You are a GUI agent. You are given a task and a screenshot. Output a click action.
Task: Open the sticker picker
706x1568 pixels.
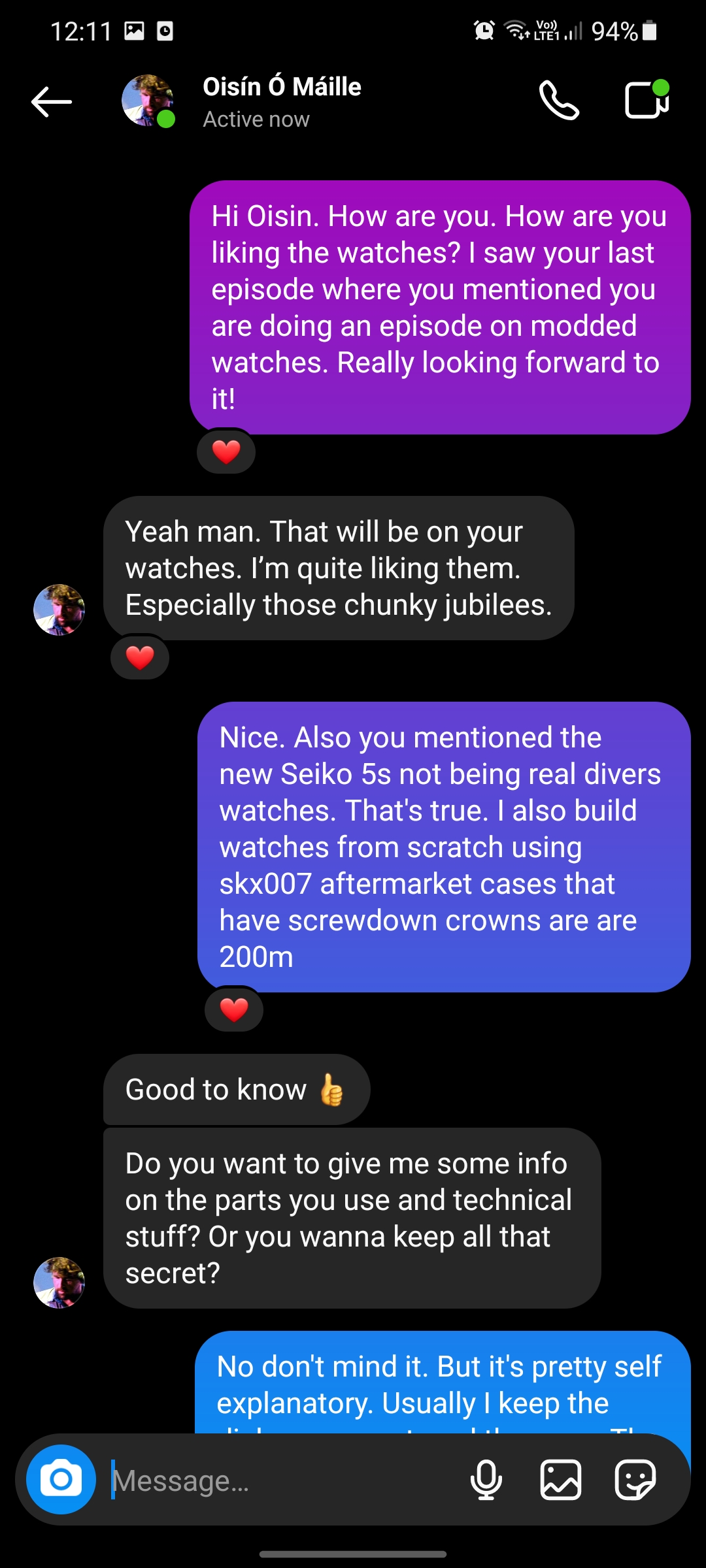click(x=635, y=1479)
